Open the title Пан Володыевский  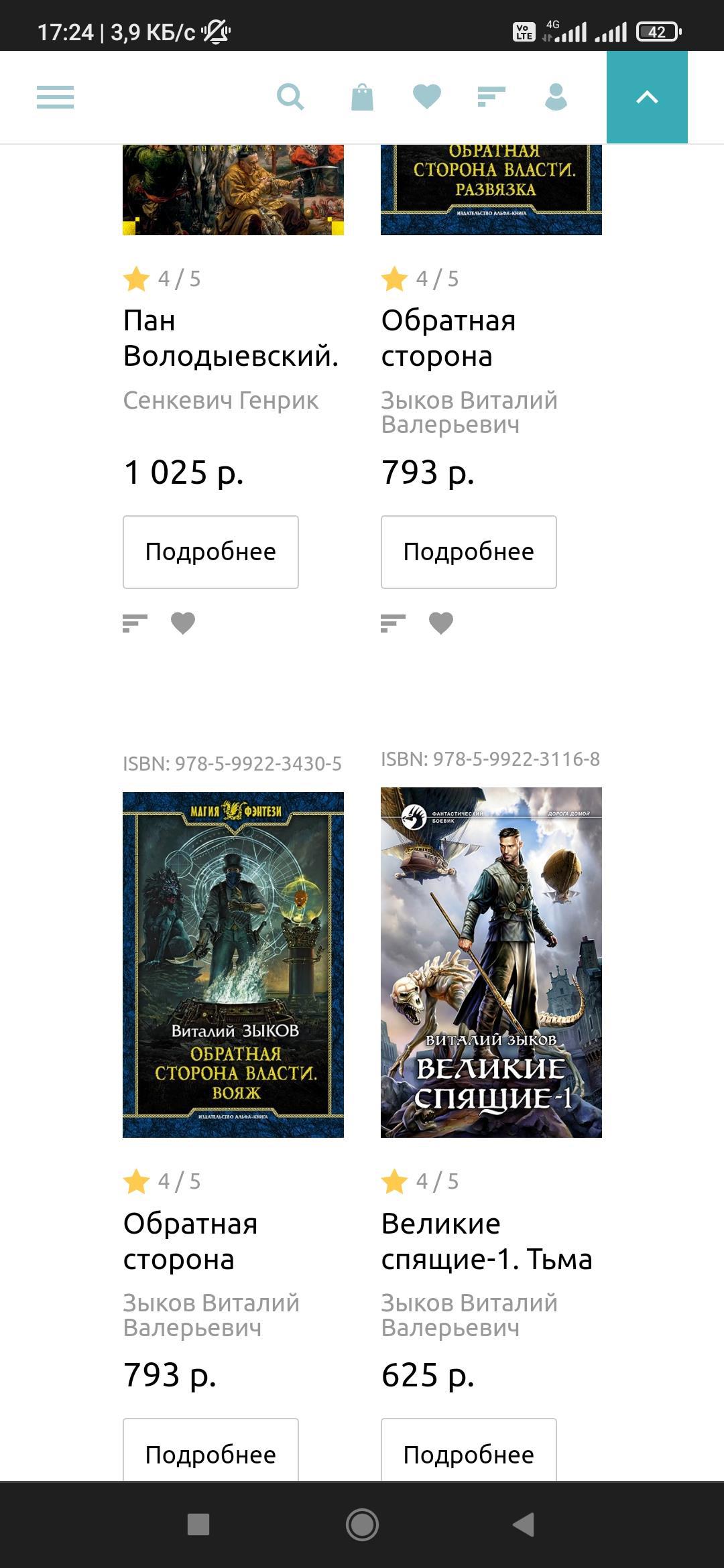point(230,338)
